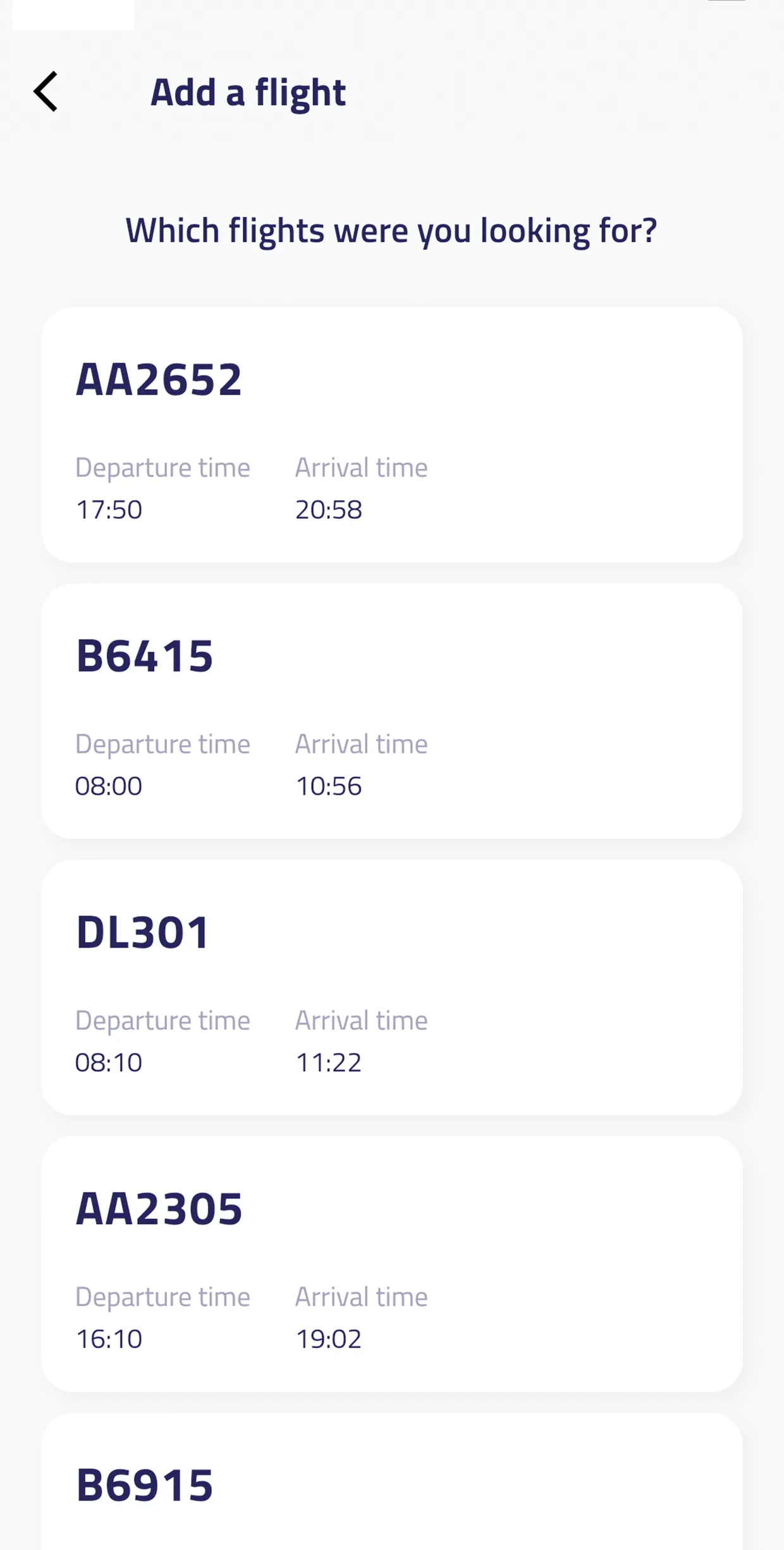The image size is (784, 1550).
Task: Tap the B6915 flight card
Action: (x=392, y=1482)
